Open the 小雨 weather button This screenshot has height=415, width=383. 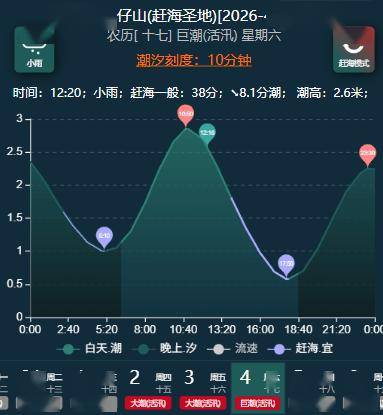34,50
